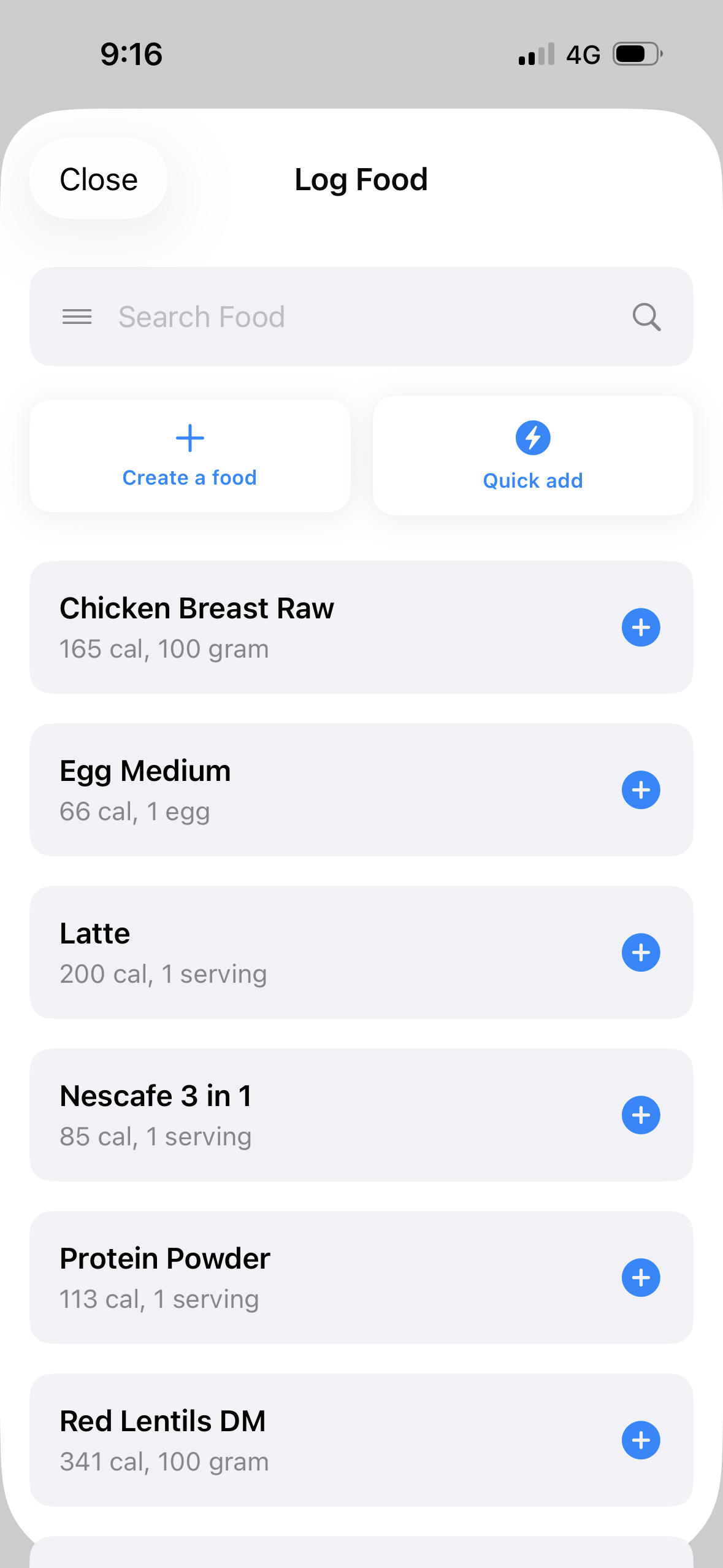The image size is (723, 1568).
Task: Add Egg Medium using its plus icon
Action: pos(641,790)
